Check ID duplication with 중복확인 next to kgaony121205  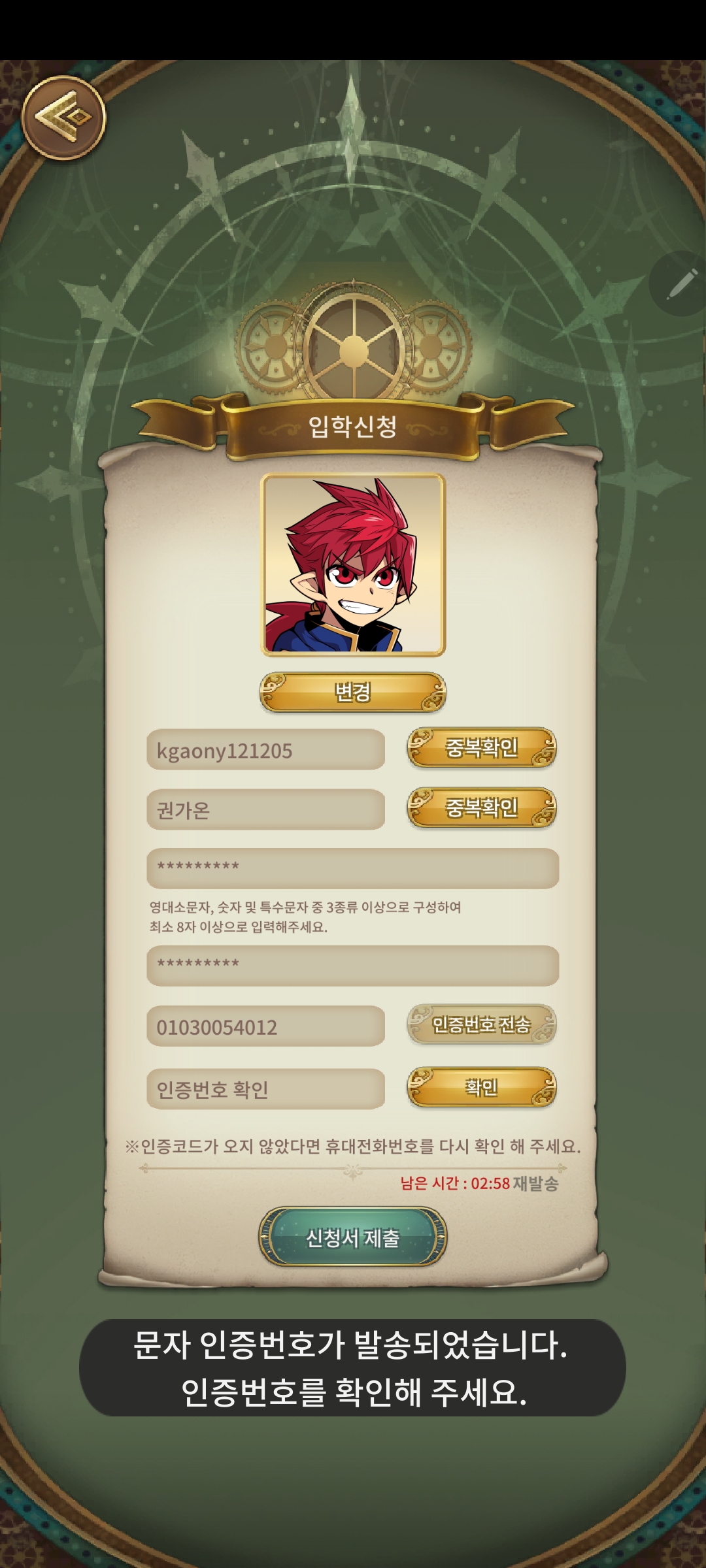tap(482, 747)
